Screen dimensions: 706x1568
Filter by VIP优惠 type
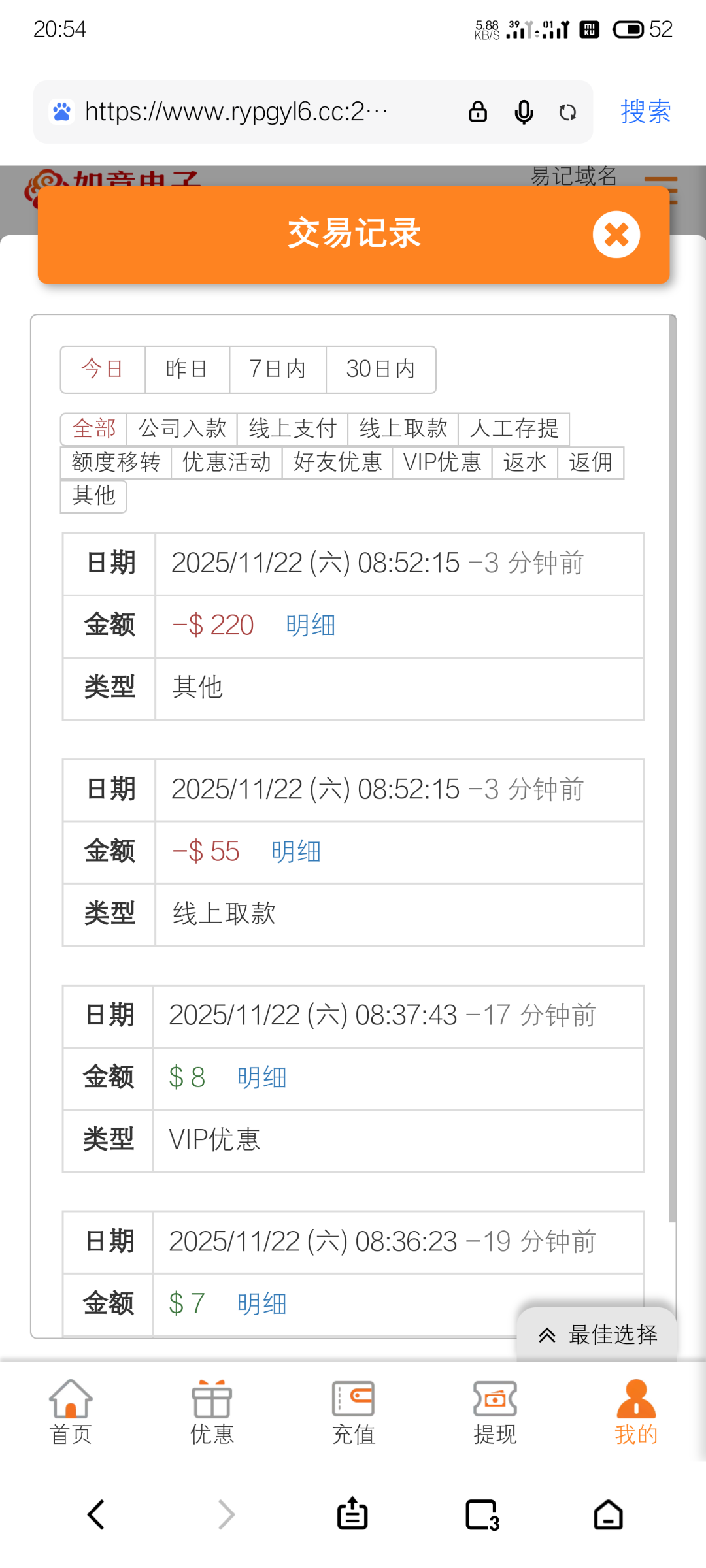[x=442, y=463]
